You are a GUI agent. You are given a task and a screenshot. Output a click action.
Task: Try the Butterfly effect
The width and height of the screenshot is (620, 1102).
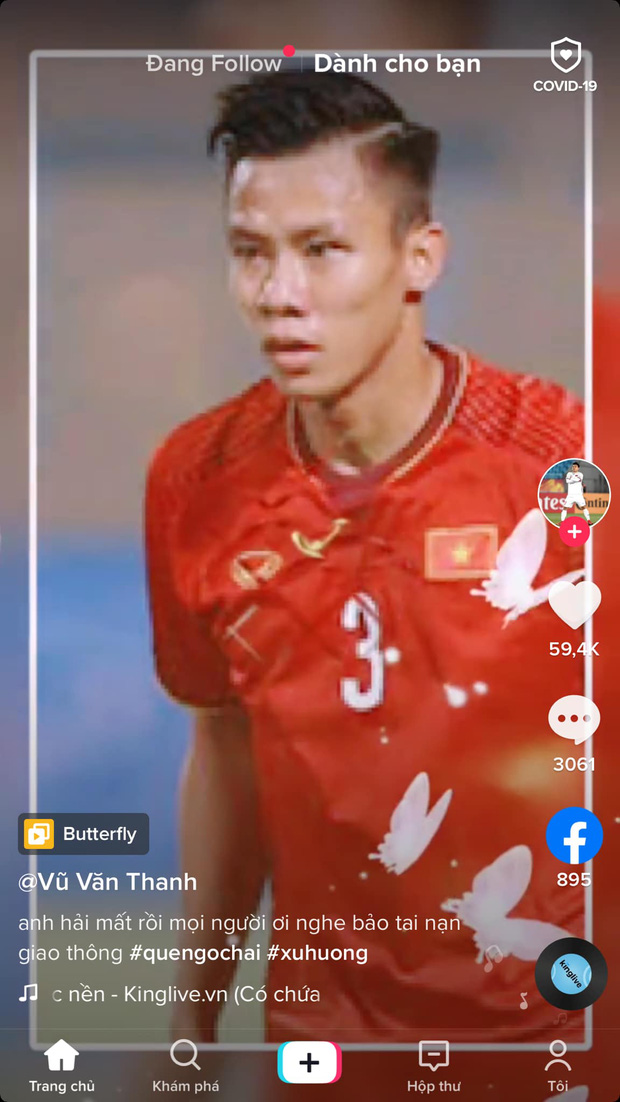[84, 834]
